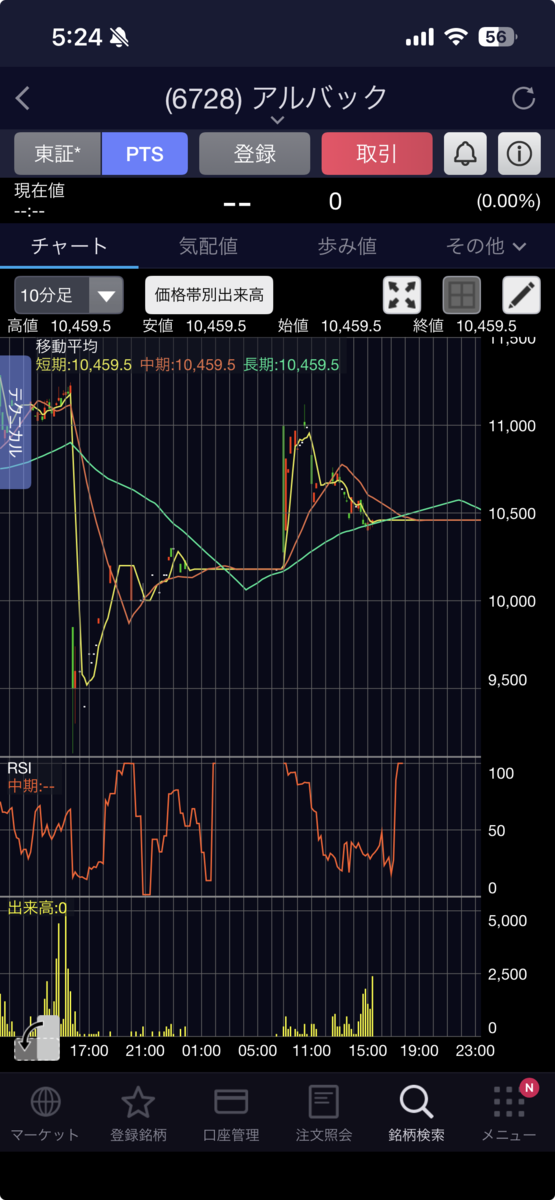Screen dimensions: 555x1200
Task: Select the PTS market
Action: click(x=145, y=154)
